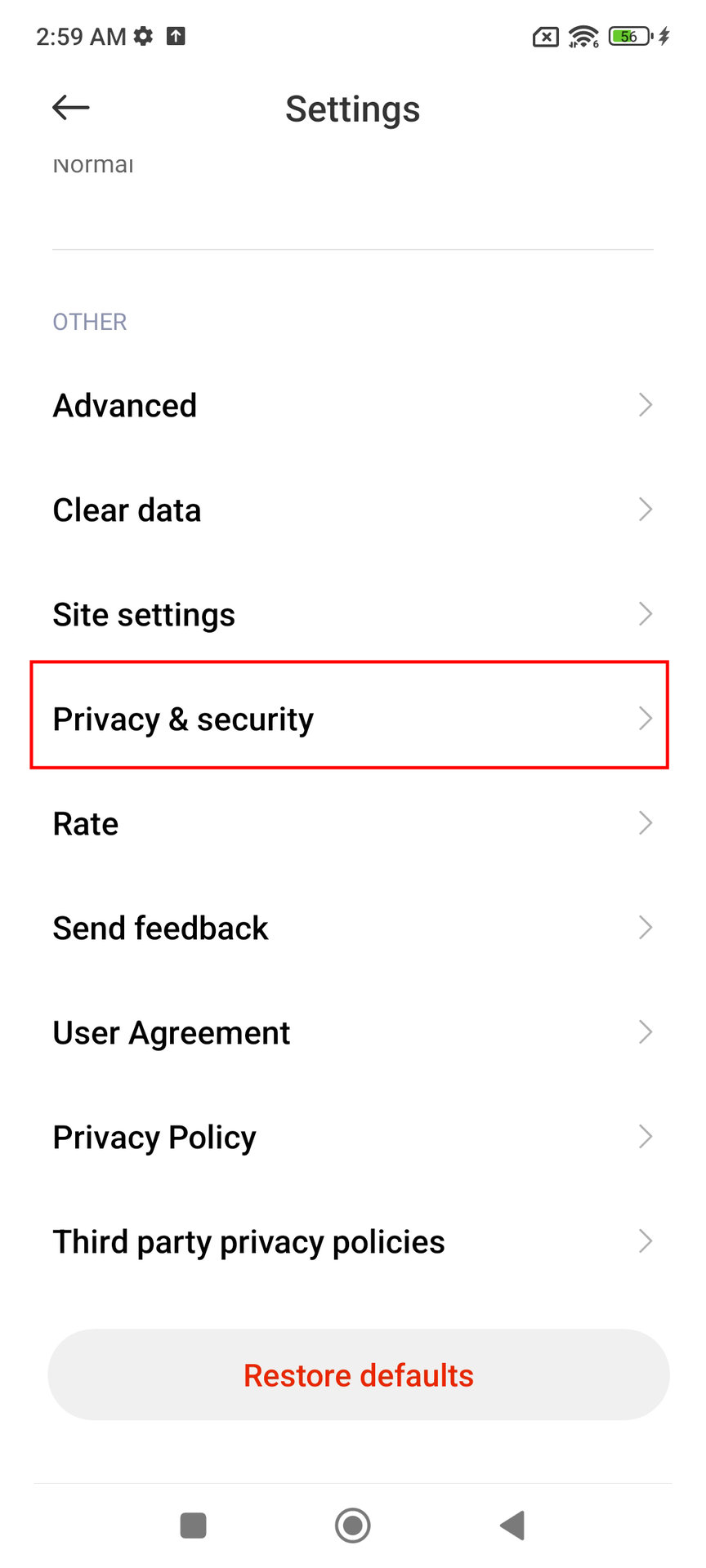Open Site settings
This screenshot has width=706, height=1568.
[x=351, y=614]
